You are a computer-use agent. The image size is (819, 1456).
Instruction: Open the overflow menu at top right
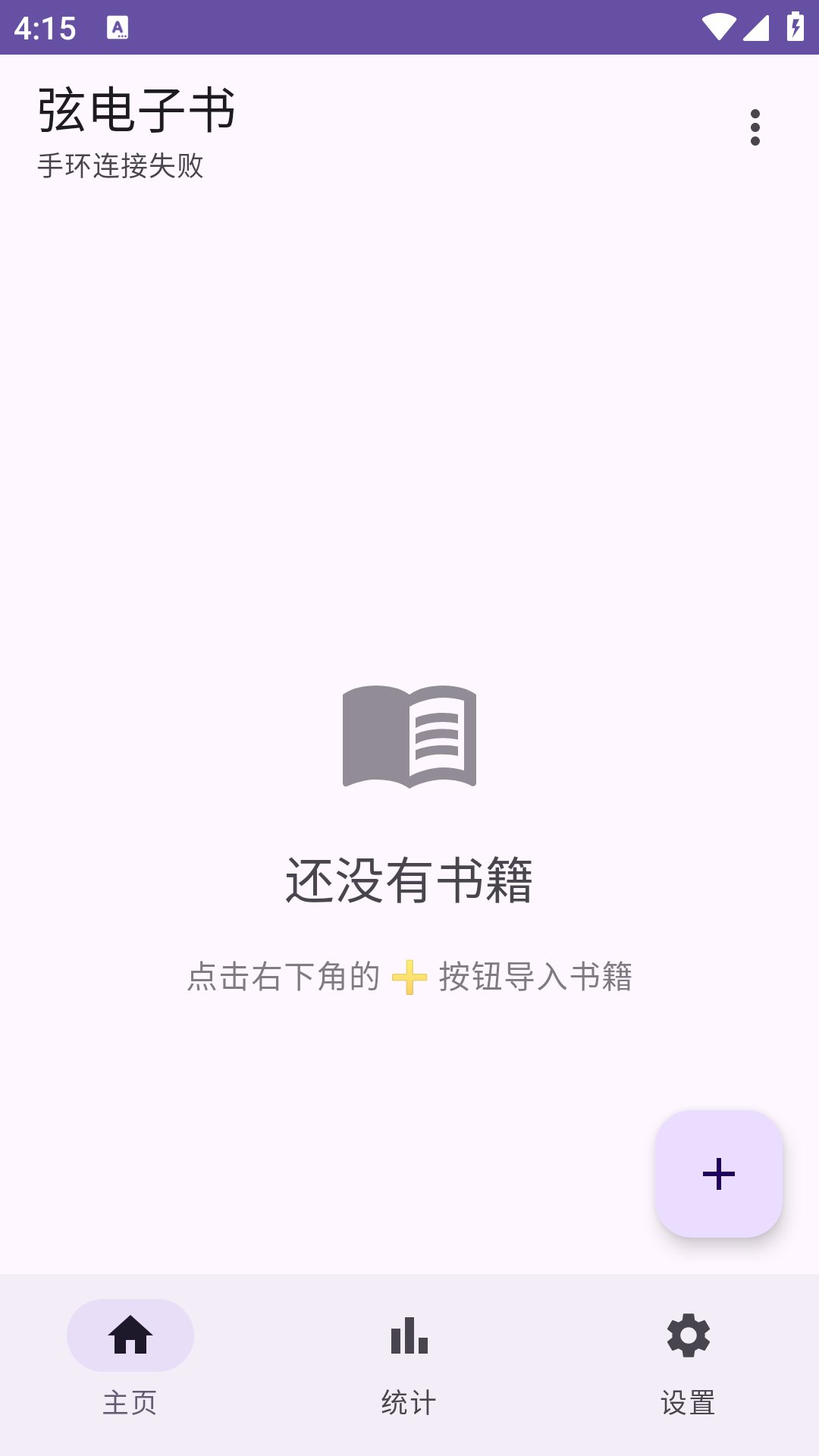[x=755, y=127]
